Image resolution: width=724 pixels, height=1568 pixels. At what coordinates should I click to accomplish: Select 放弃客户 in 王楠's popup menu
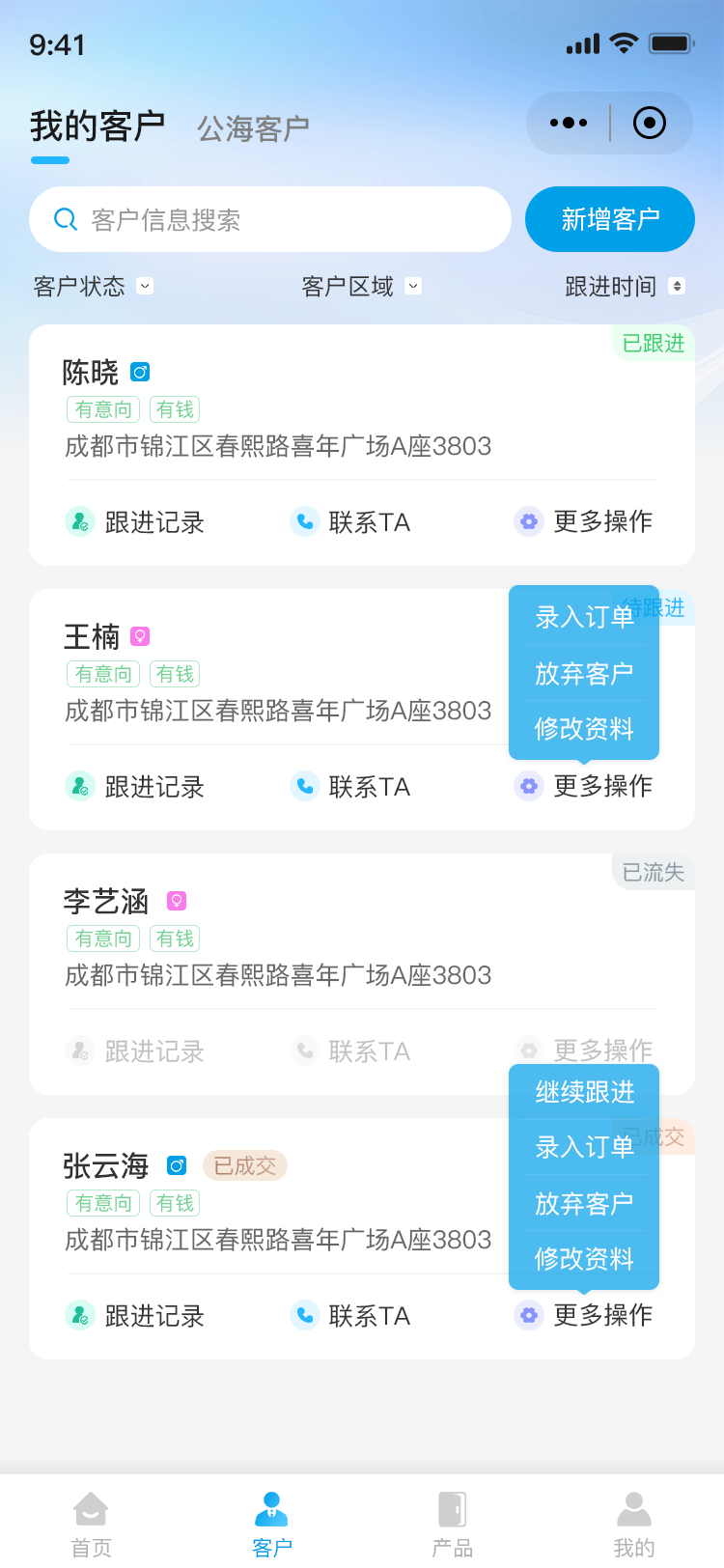584,673
